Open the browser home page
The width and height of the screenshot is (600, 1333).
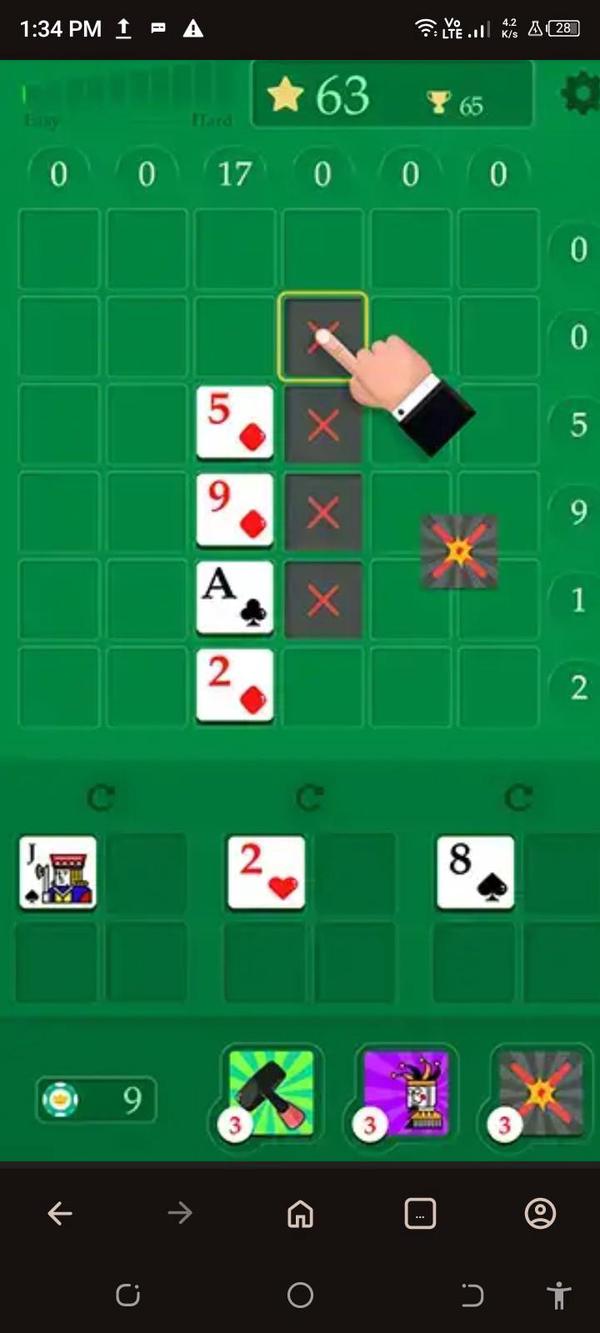click(300, 1214)
